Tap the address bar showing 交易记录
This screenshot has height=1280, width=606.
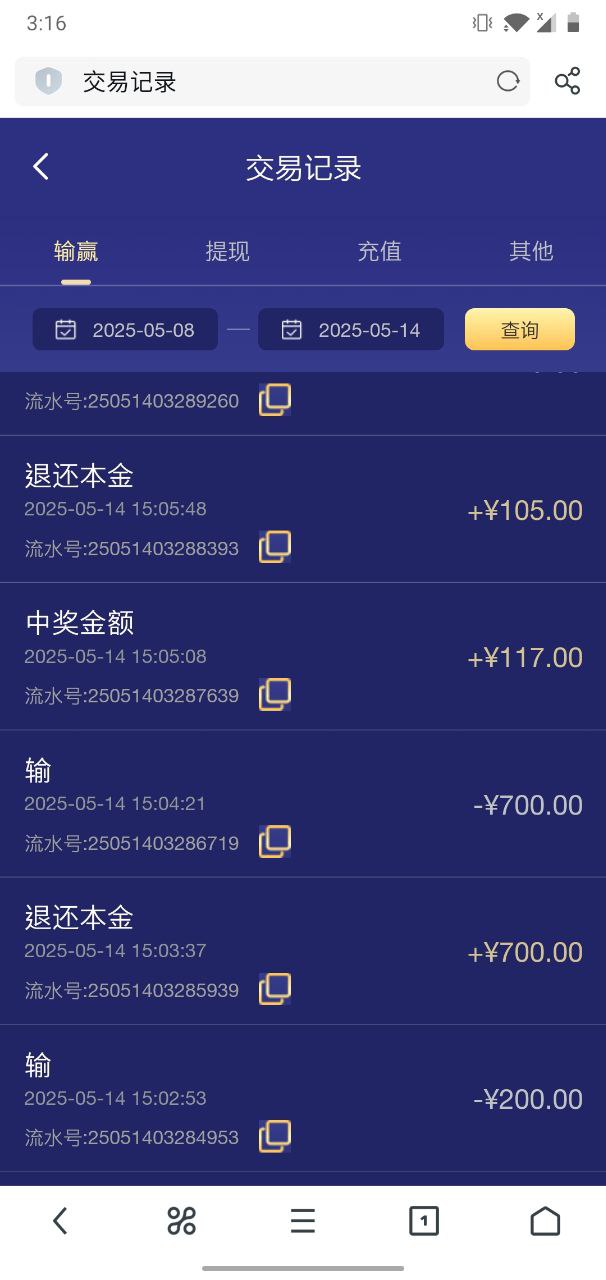(270, 82)
